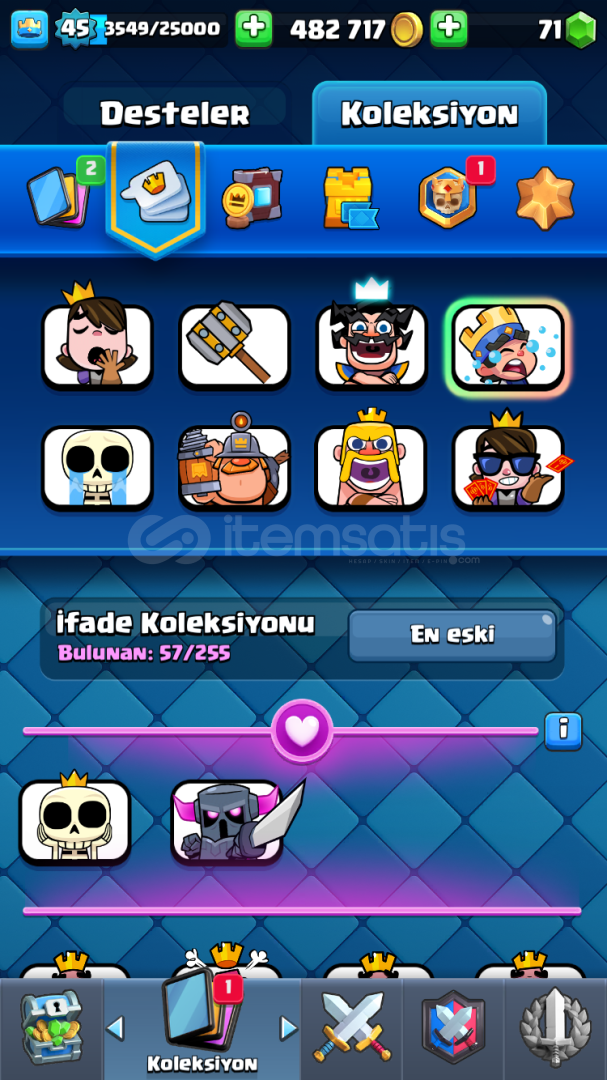
Task: Open the tower skins castle icon
Action: pyautogui.click(x=349, y=197)
